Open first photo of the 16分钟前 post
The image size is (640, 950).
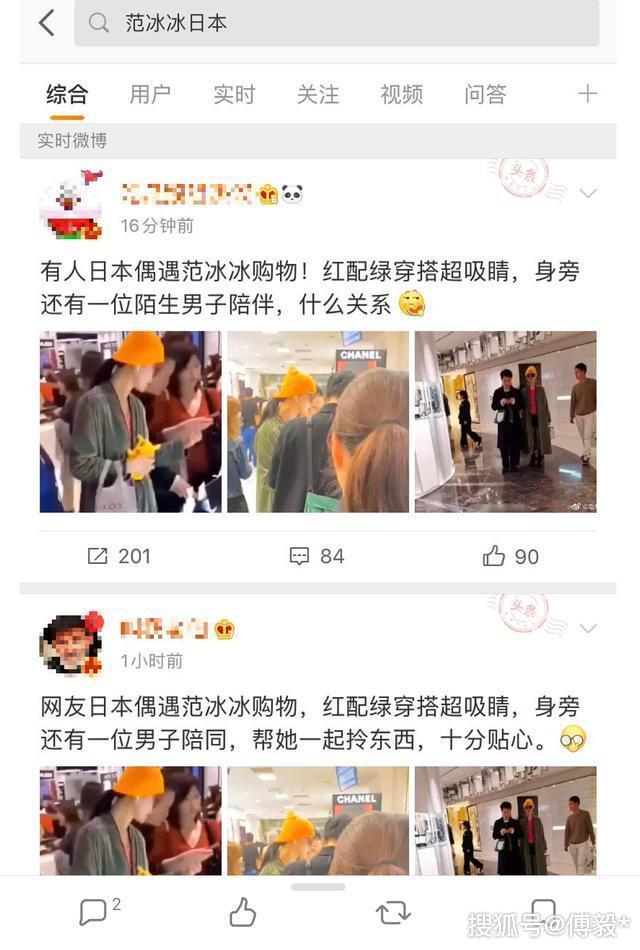pos(130,421)
